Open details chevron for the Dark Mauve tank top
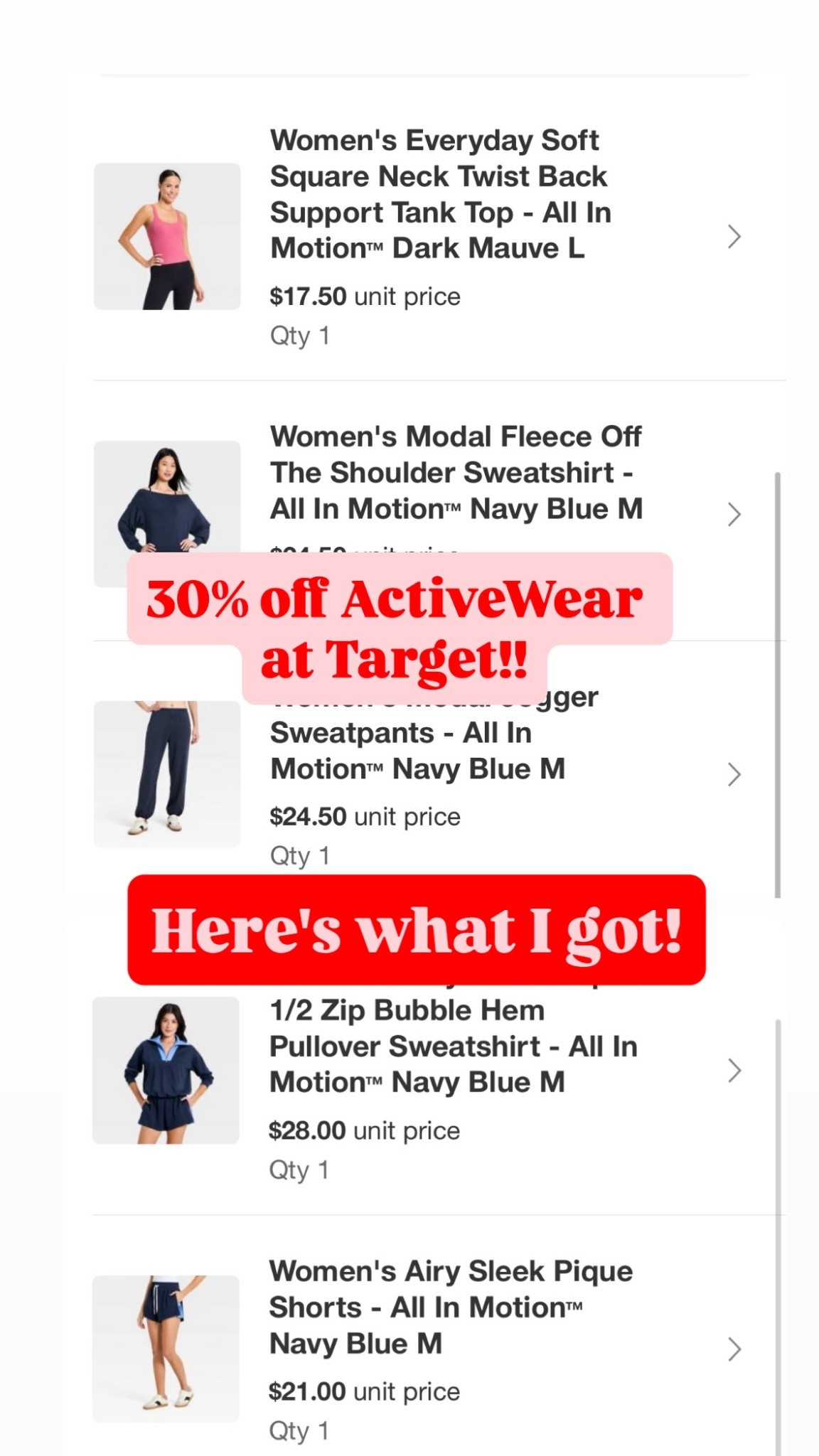Image resolution: width=819 pixels, height=1456 pixels. click(734, 236)
